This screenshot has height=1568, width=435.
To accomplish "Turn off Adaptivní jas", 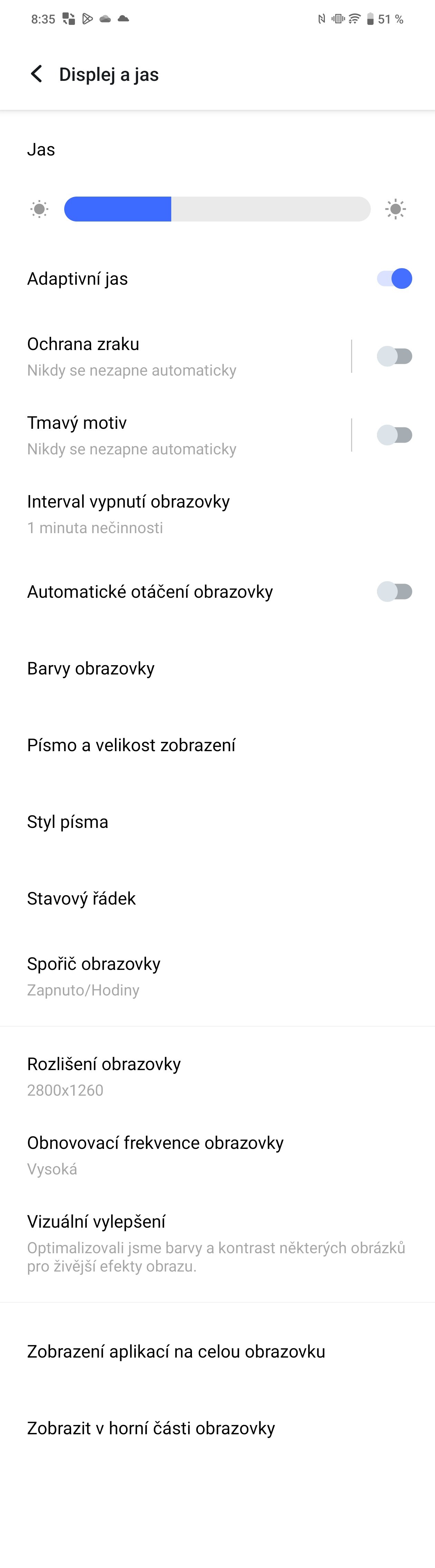I will (394, 279).
